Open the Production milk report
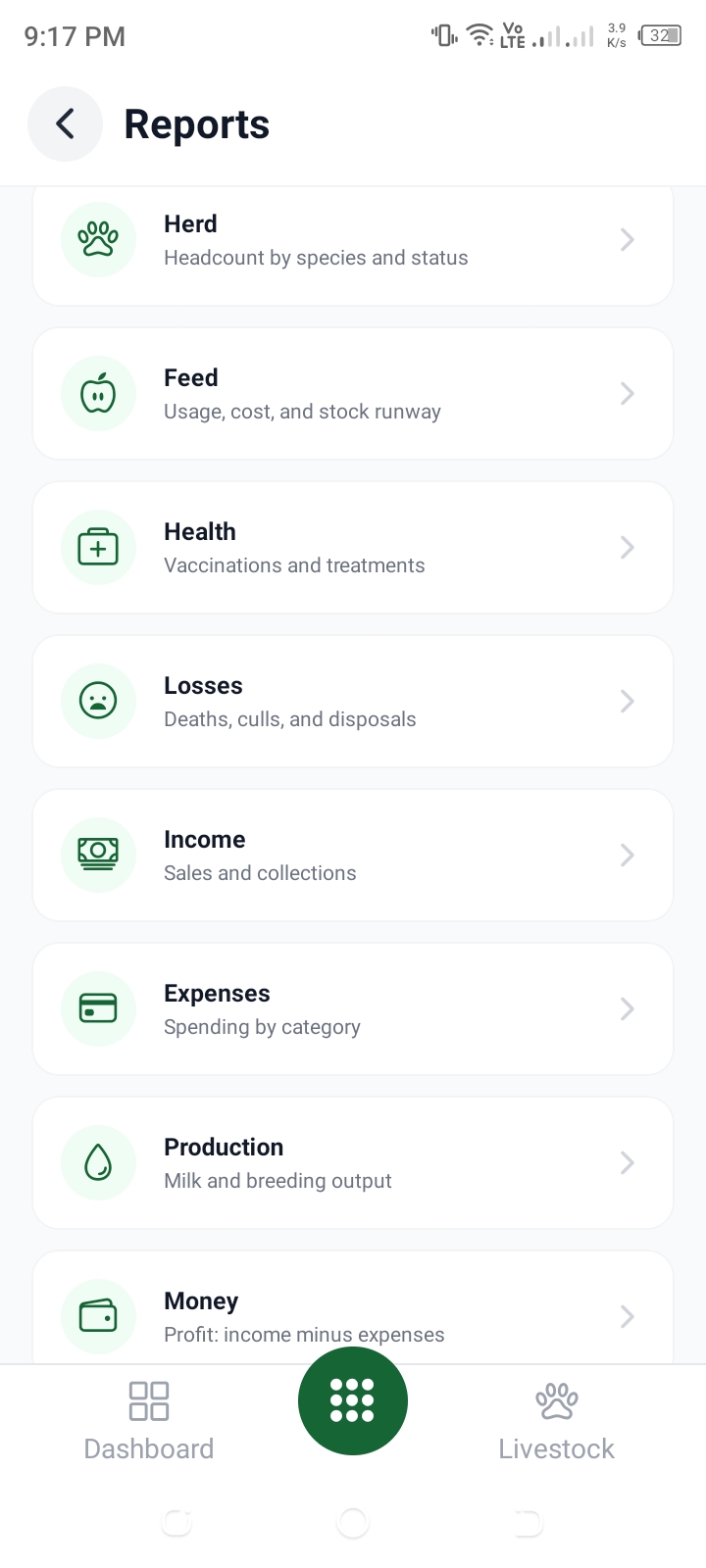The height and width of the screenshot is (1568, 706). click(x=353, y=1163)
